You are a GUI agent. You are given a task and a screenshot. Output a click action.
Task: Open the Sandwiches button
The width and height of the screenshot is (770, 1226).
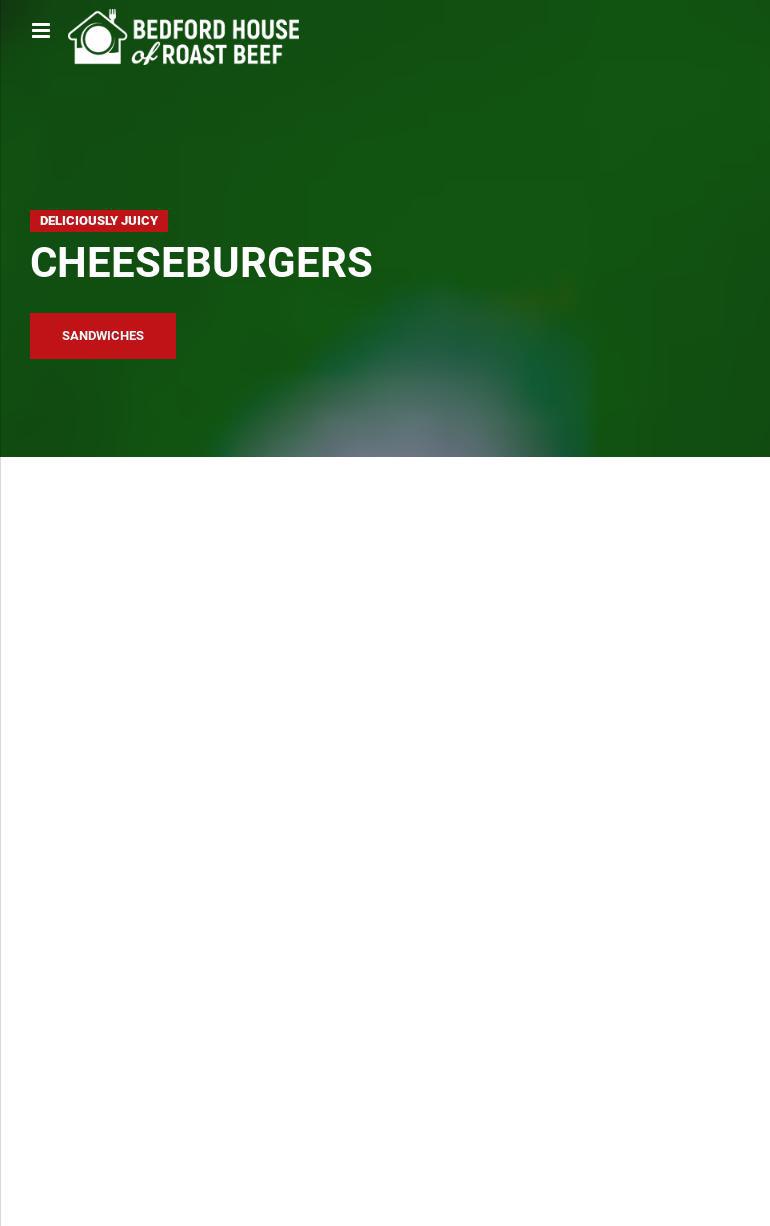[103, 336]
